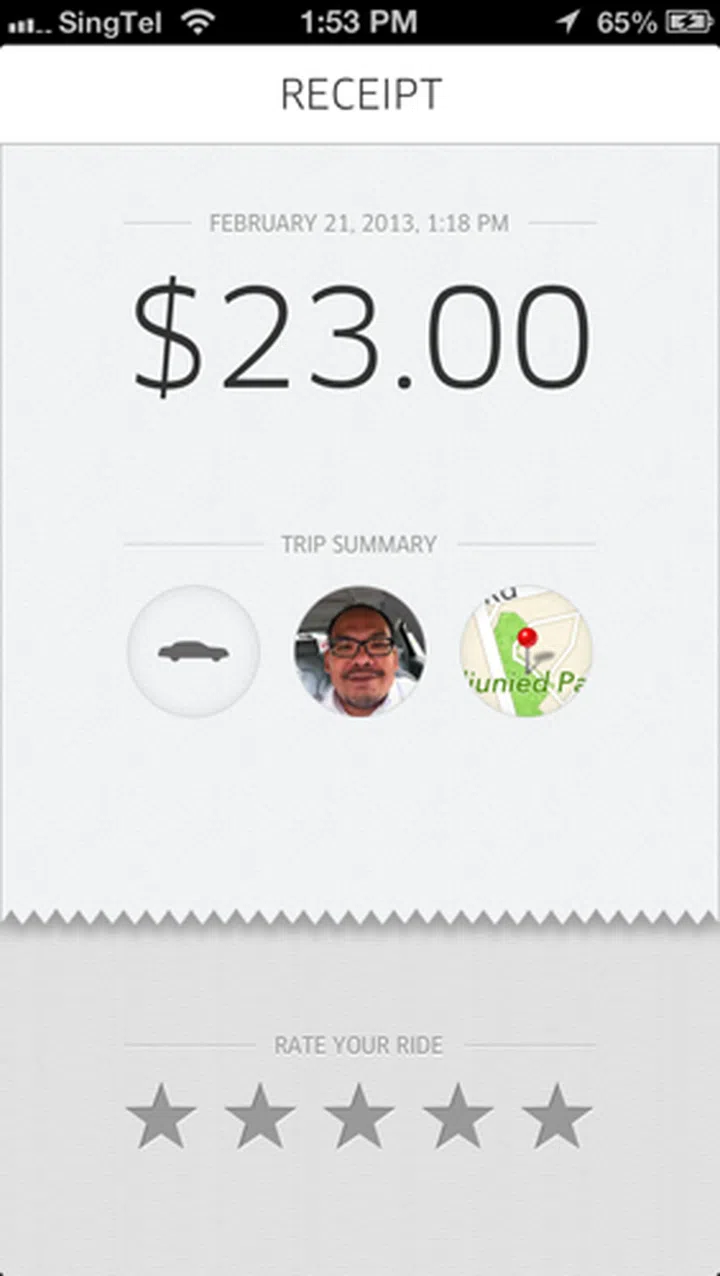Select the car type icon in trip summary

click(x=193, y=651)
